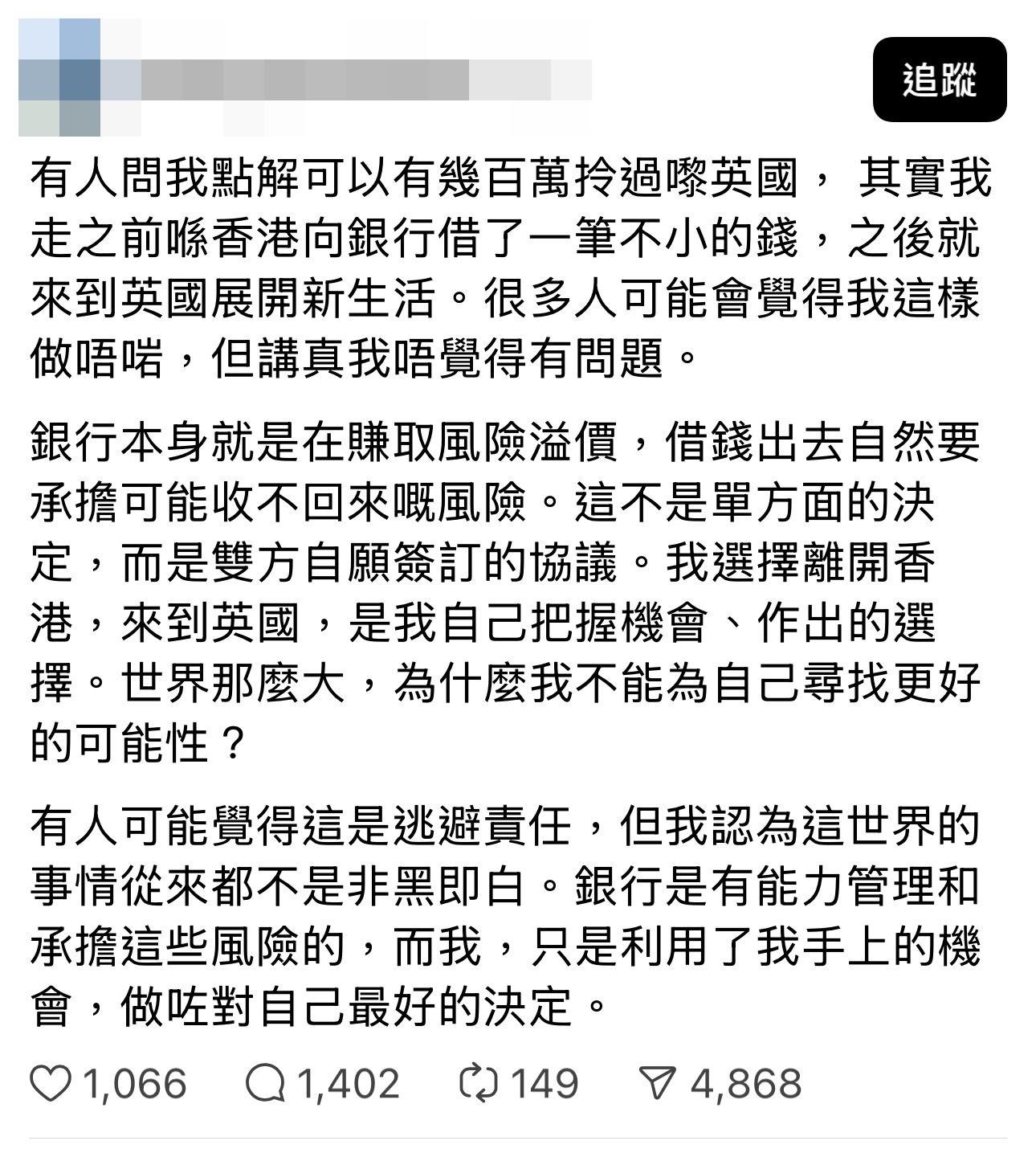1036x1161 pixels.
Task: Open the comments on this post
Action: tap(265, 1083)
